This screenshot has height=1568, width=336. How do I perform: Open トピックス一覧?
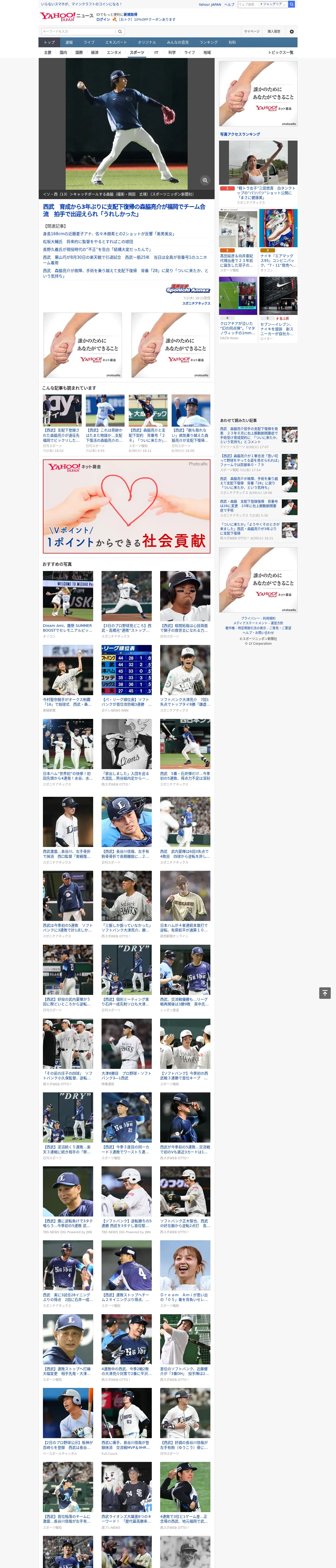point(281,52)
